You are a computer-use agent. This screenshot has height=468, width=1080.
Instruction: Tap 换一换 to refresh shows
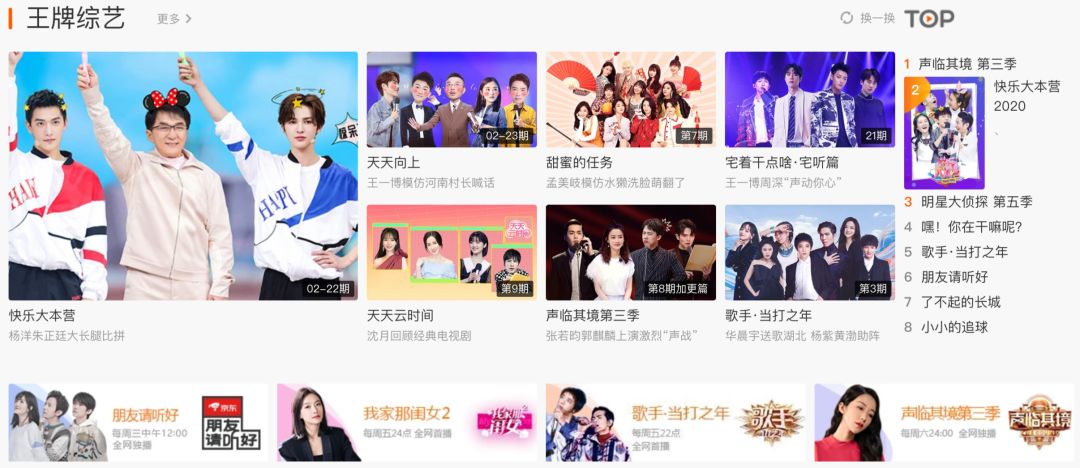868,18
